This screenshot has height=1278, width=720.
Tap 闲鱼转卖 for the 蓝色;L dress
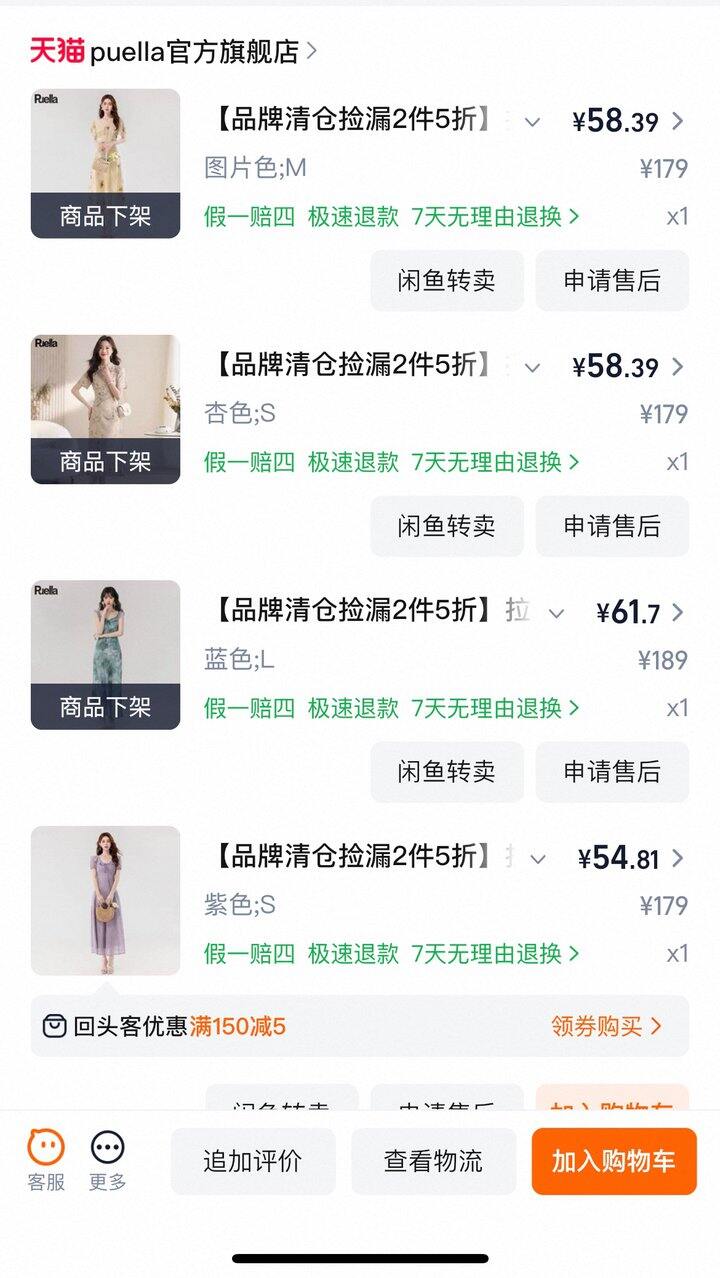coord(446,772)
